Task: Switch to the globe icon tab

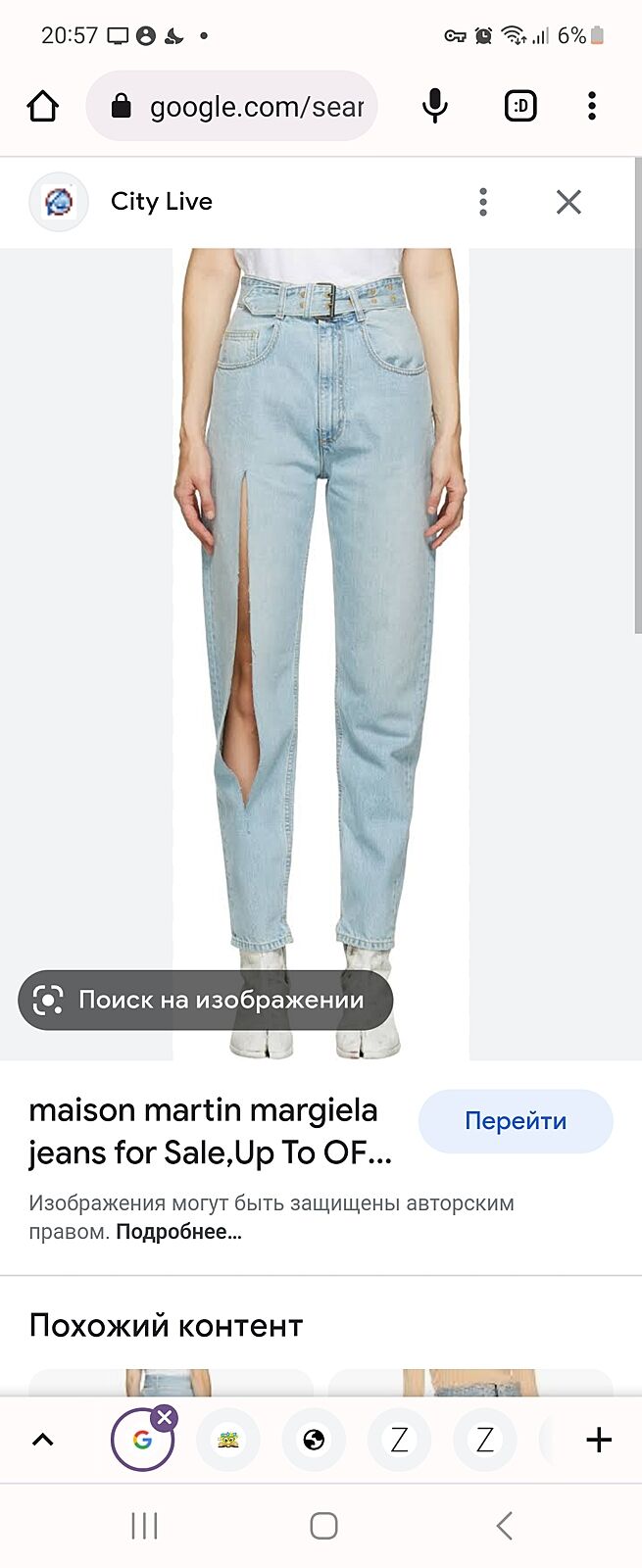Action: [x=314, y=1440]
